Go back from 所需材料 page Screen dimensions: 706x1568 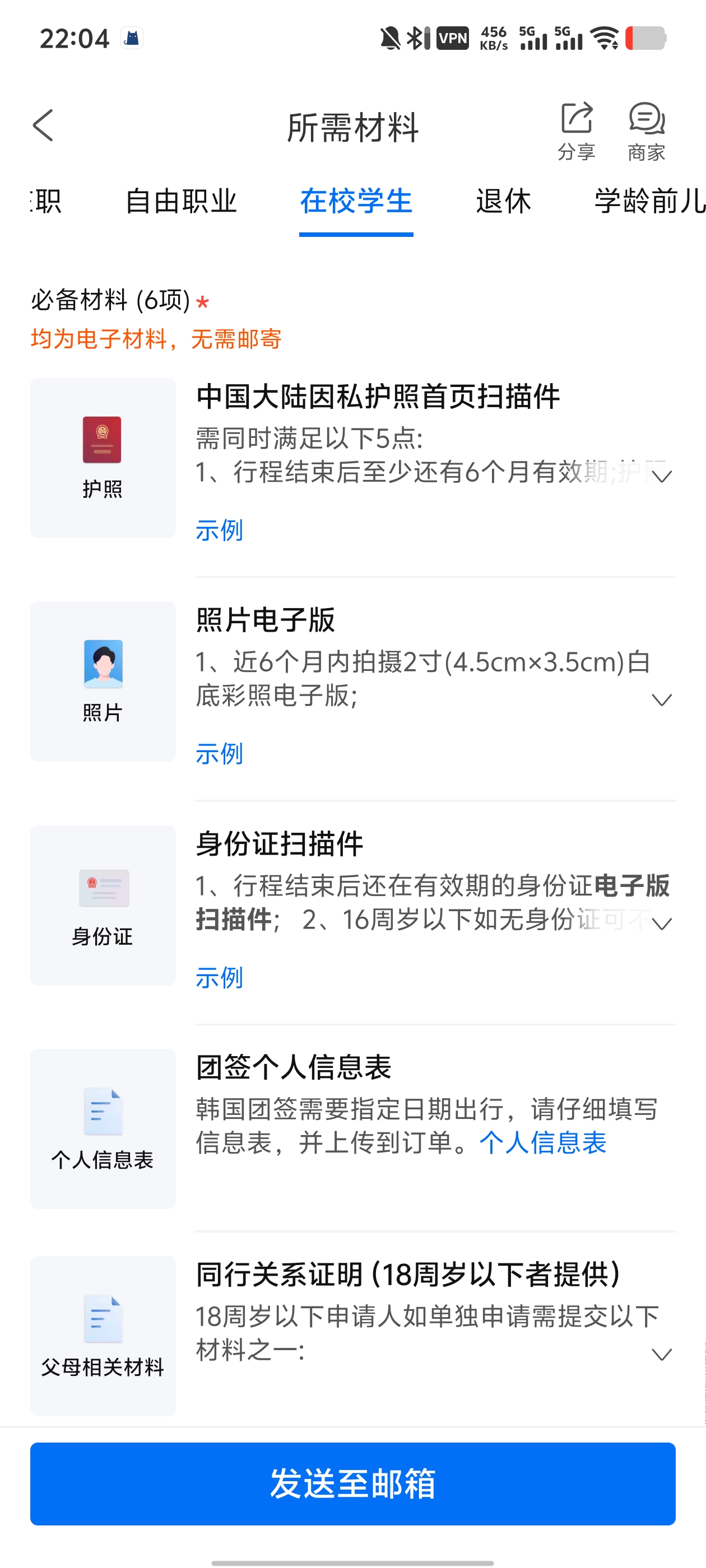click(x=43, y=126)
